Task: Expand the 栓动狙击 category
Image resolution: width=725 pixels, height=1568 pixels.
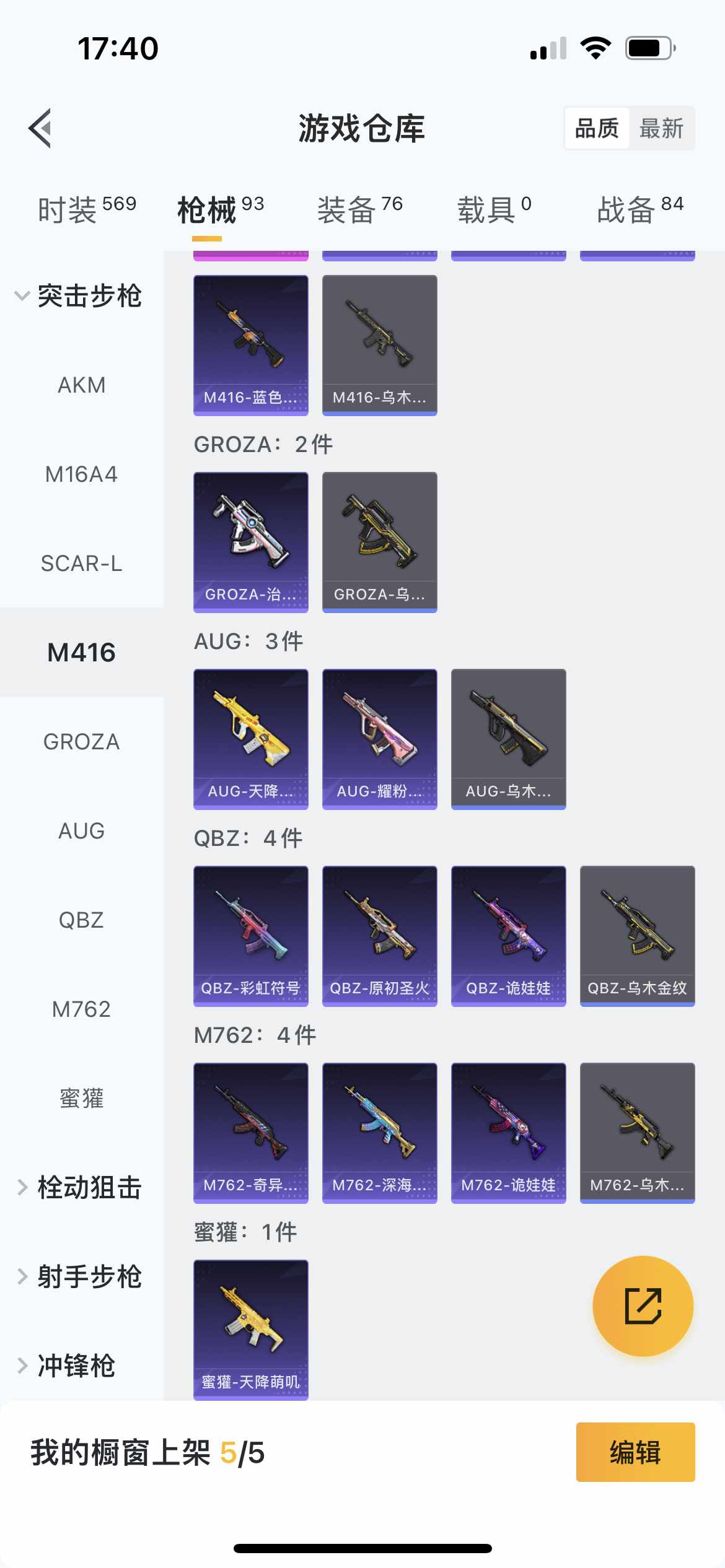Action: point(81,1187)
